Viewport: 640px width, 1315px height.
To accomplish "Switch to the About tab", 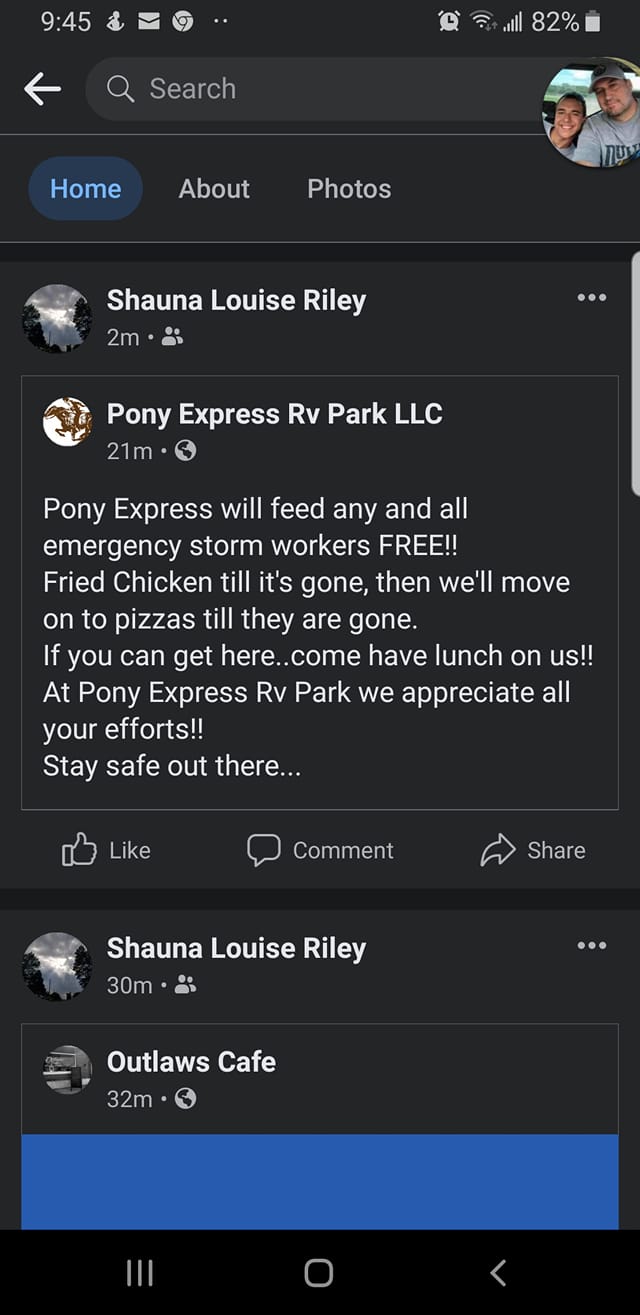I will point(214,189).
